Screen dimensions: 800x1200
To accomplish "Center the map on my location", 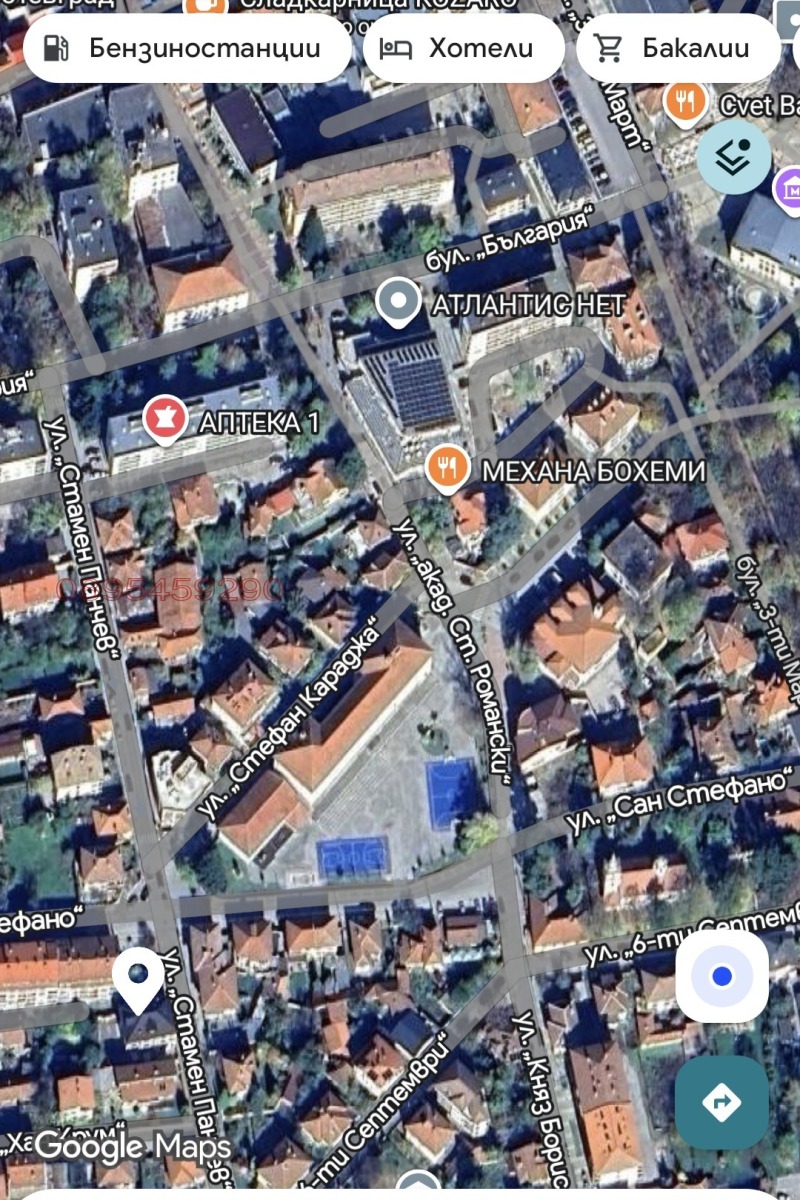I will tap(722, 976).
